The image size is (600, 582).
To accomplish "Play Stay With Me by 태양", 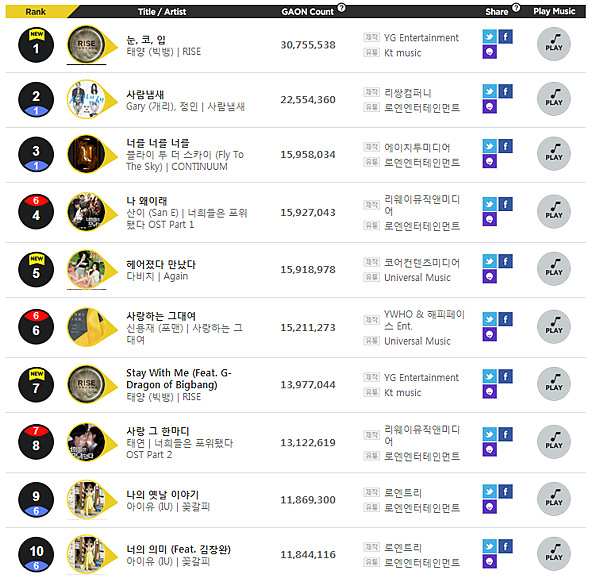I will coord(554,383).
